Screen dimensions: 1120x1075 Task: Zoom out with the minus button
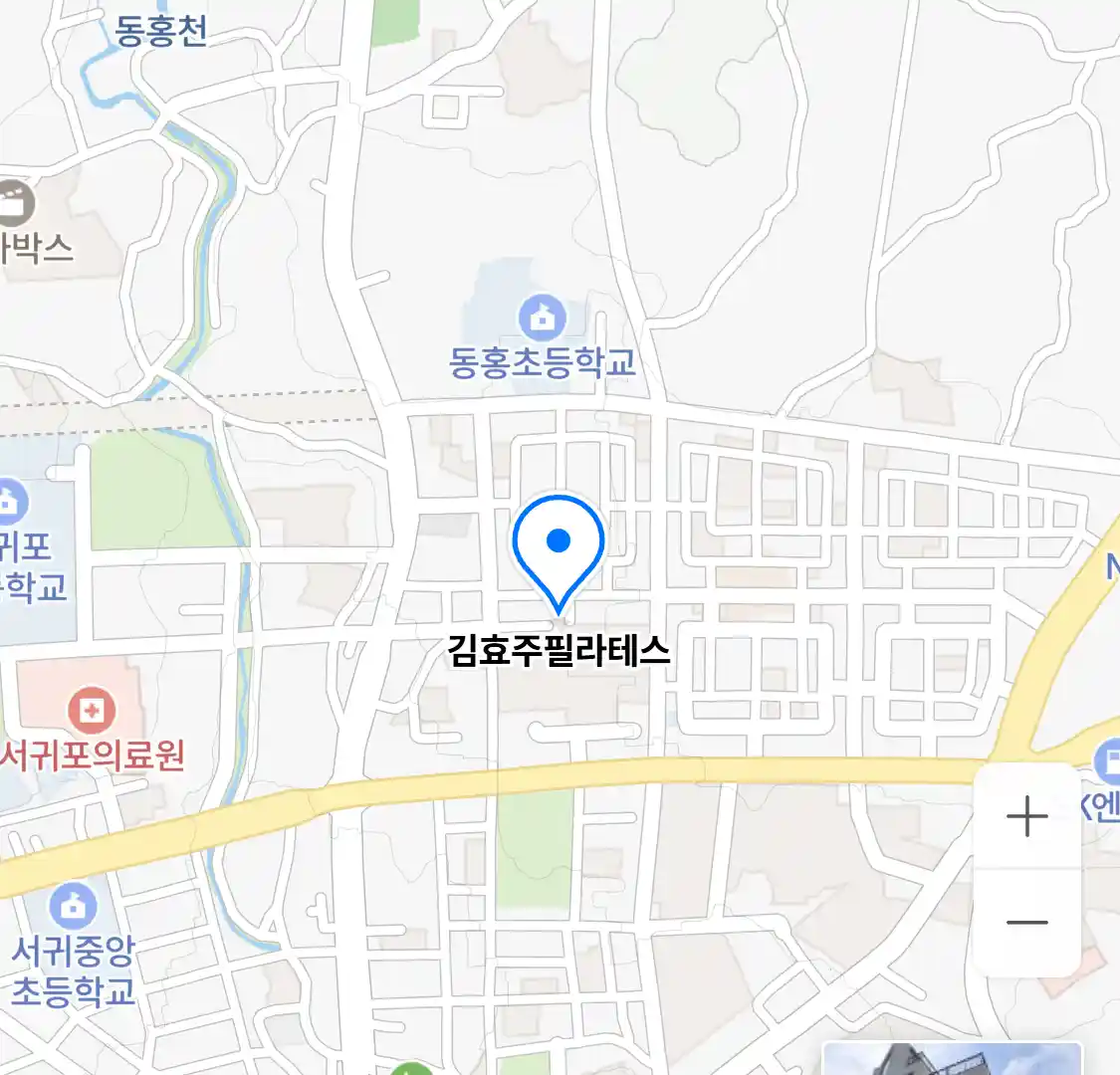pos(1026,923)
